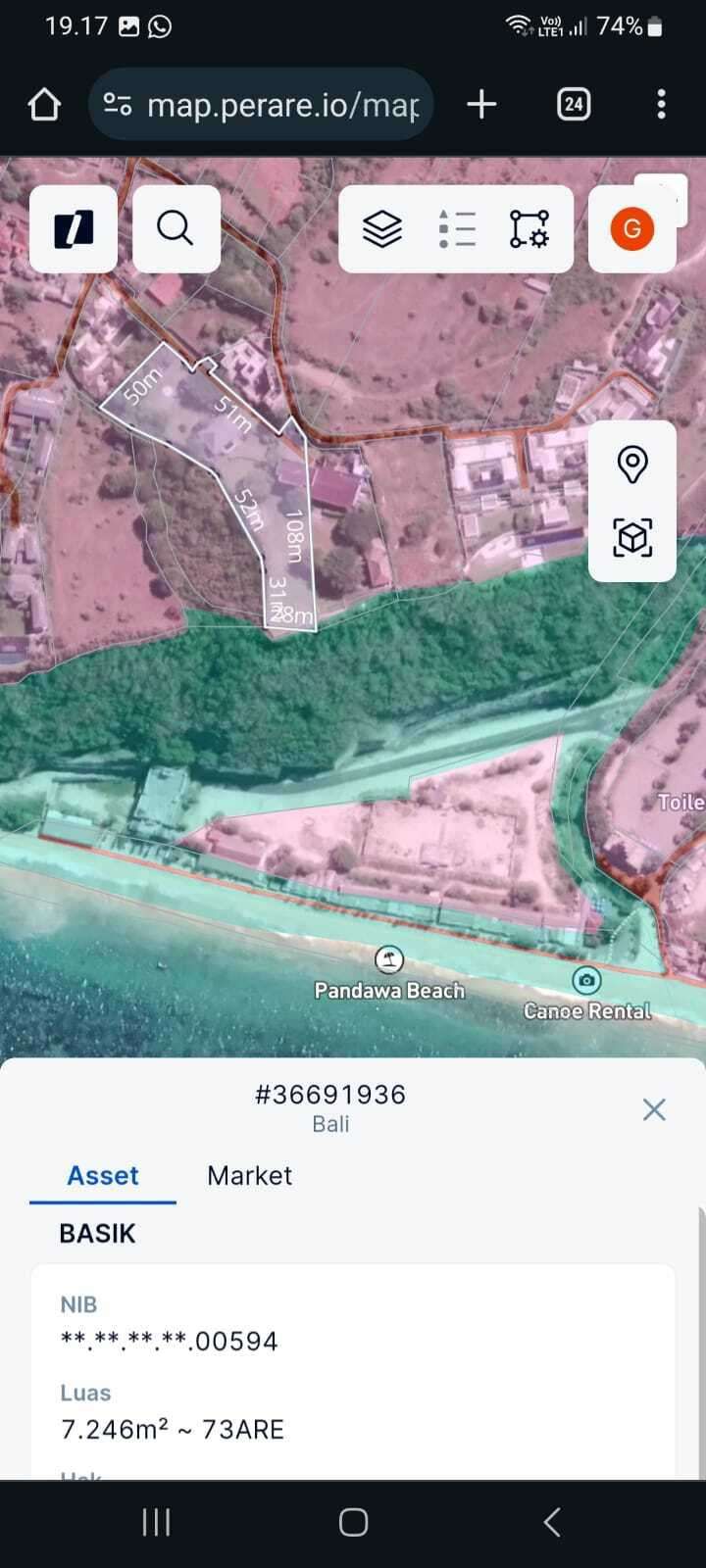Close the #36691936 asset panel
The width and height of the screenshot is (706, 1568).
654,1109
